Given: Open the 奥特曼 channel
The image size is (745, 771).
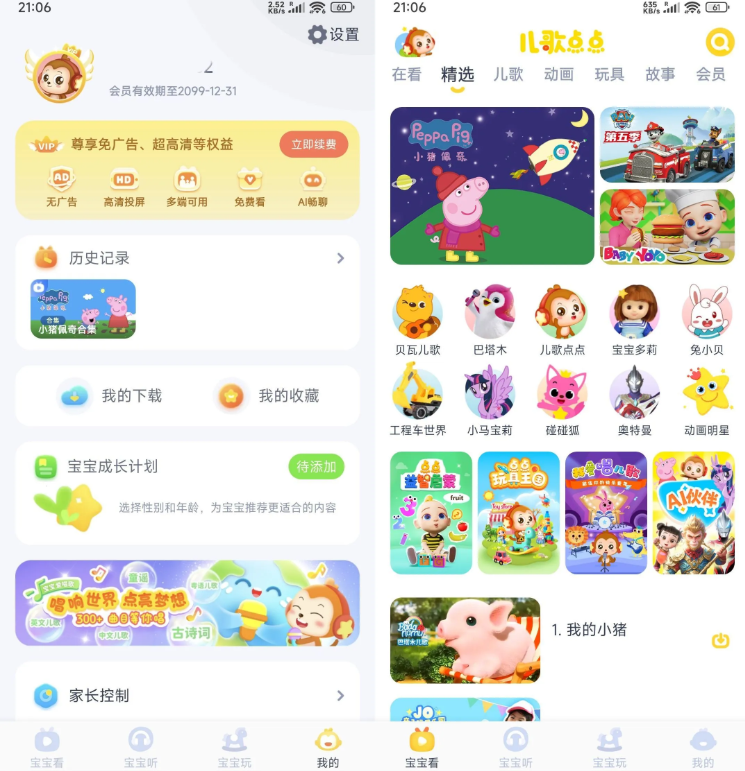Looking at the screenshot, I should pyautogui.click(x=634, y=400).
